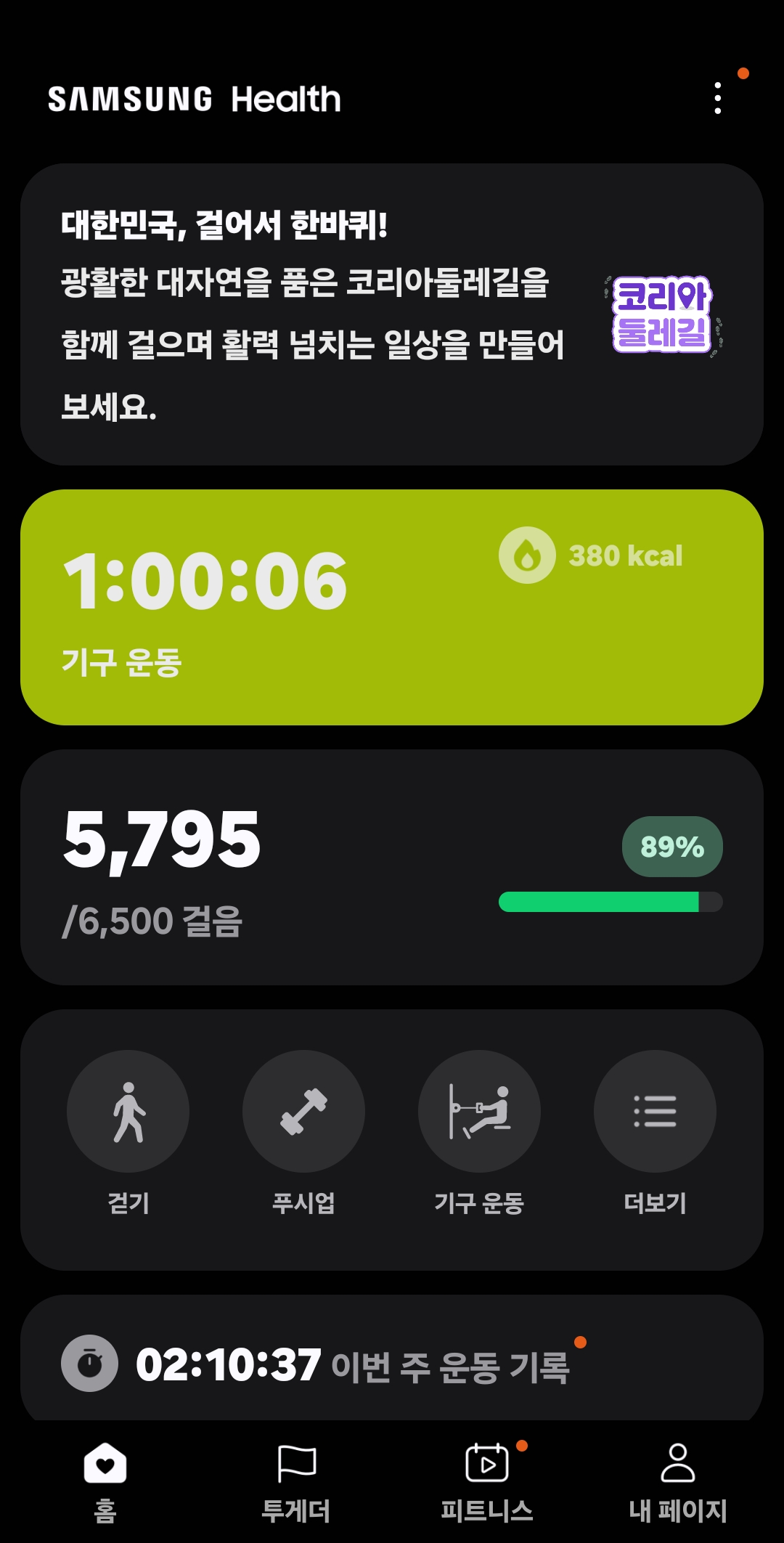Open the 기구 운동 workout summary card
Screen dimensions: 784x1543
392,607
